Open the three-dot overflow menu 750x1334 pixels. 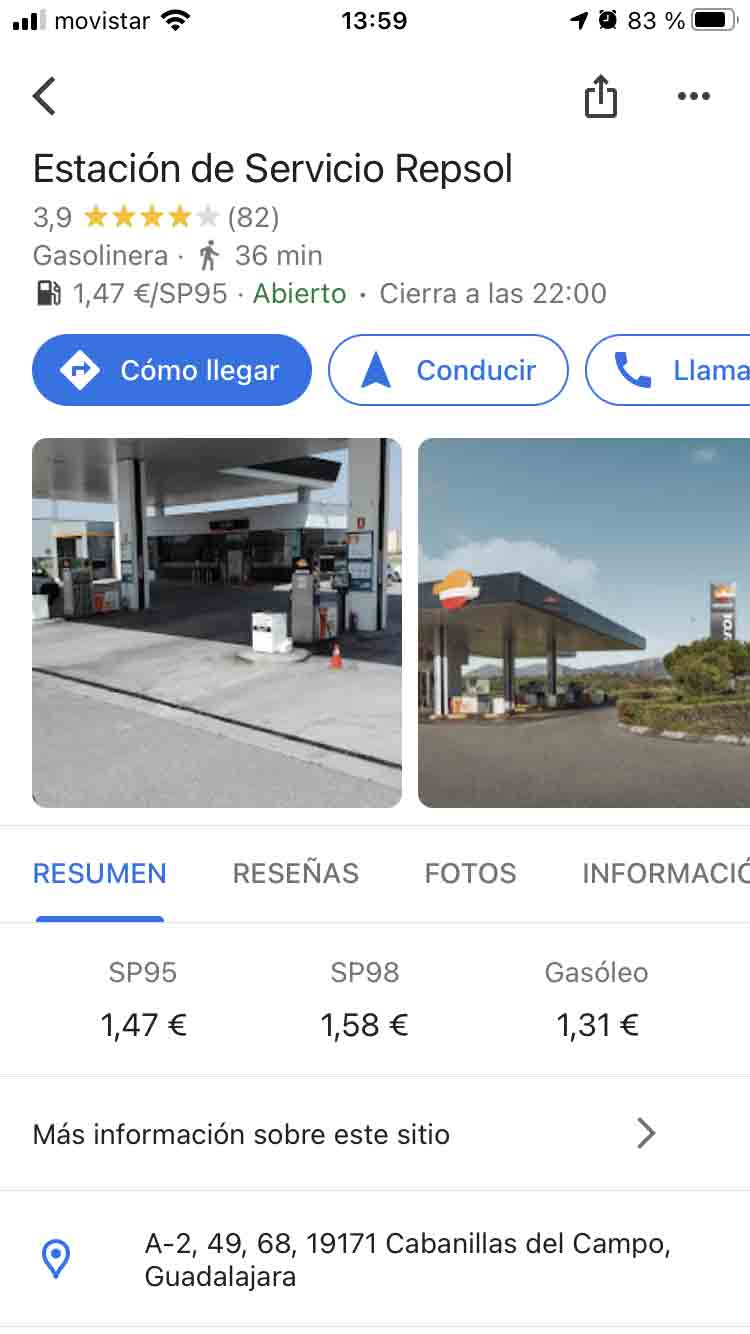pyautogui.click(x=693, y=96)
